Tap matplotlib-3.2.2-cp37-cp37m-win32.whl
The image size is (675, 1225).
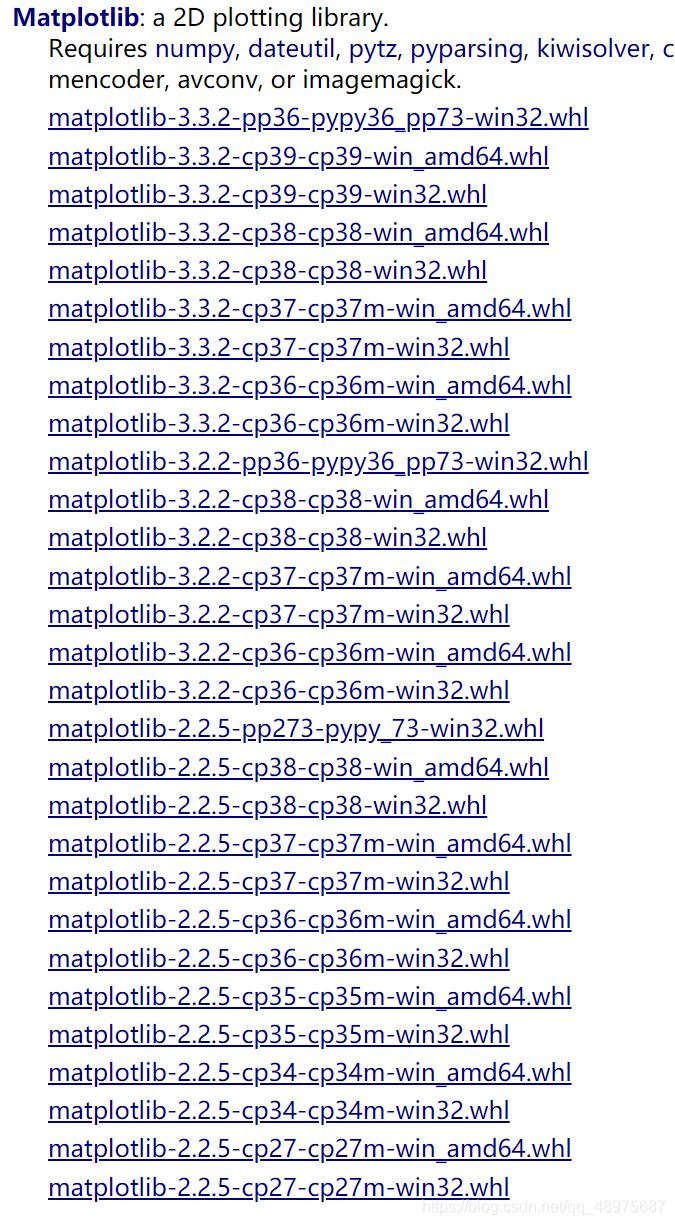pyautogui.click(x=278, y=615)
